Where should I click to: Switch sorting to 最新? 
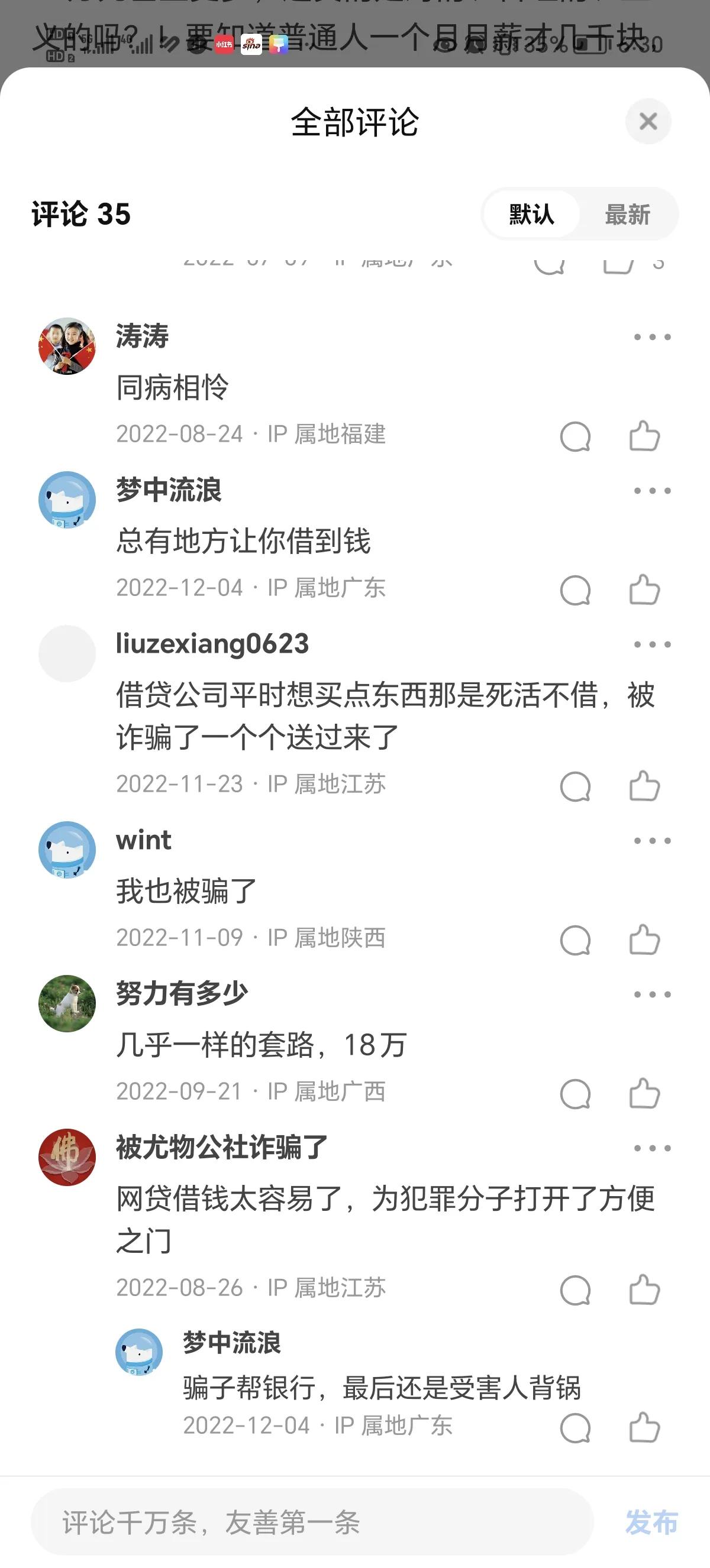tap(628, 214)
